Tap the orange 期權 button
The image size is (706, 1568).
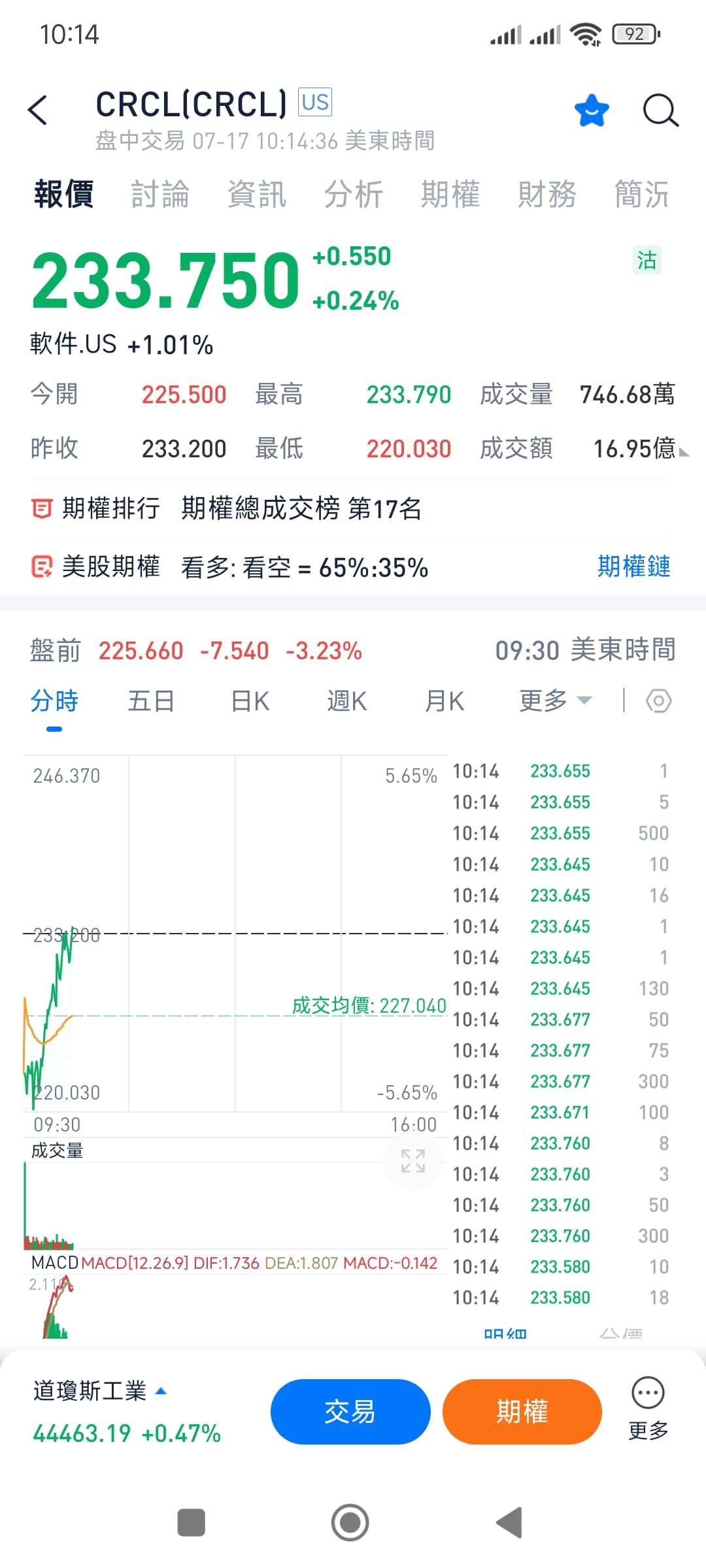click(x=522, y=1412)
